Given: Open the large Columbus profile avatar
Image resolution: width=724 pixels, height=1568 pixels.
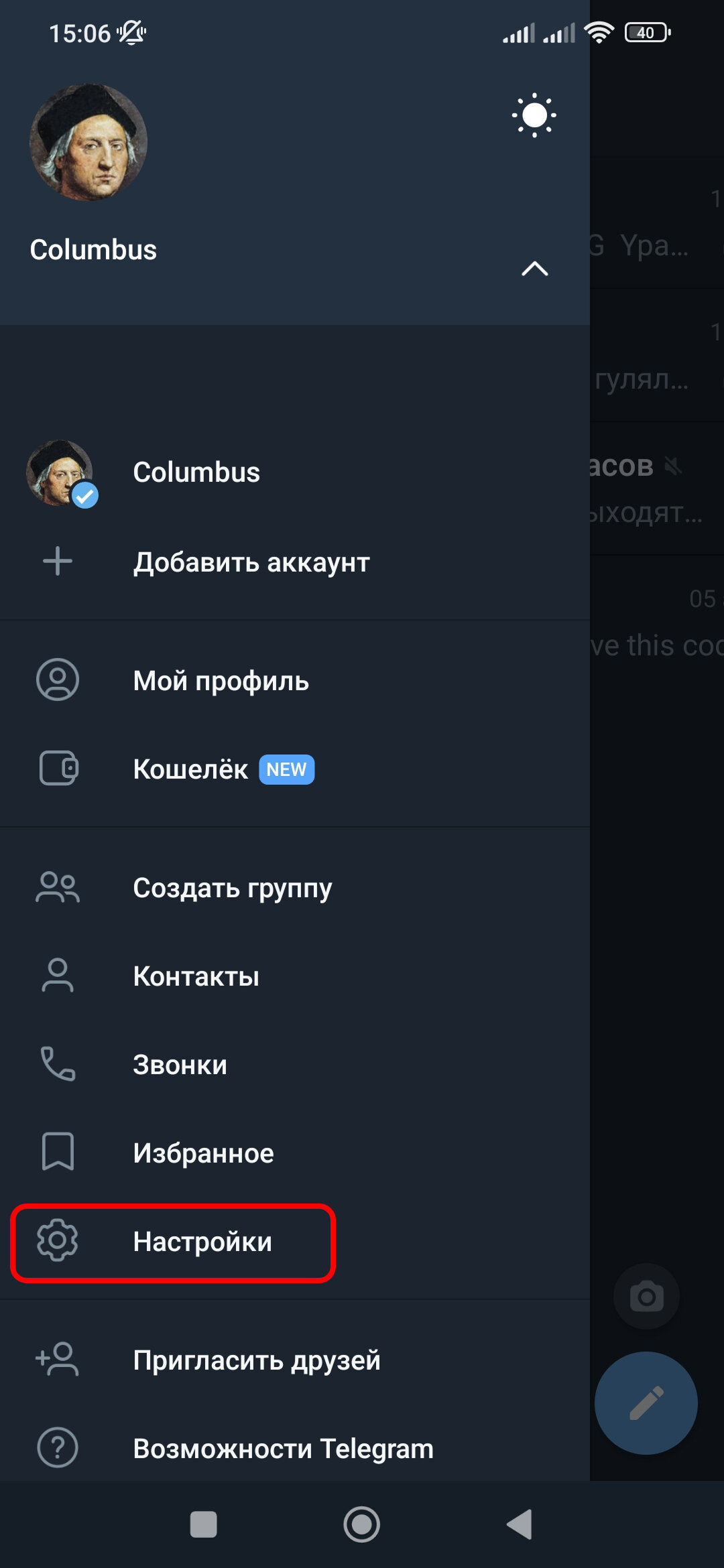Looking at the screenshot, I should (x=88, y=142).
